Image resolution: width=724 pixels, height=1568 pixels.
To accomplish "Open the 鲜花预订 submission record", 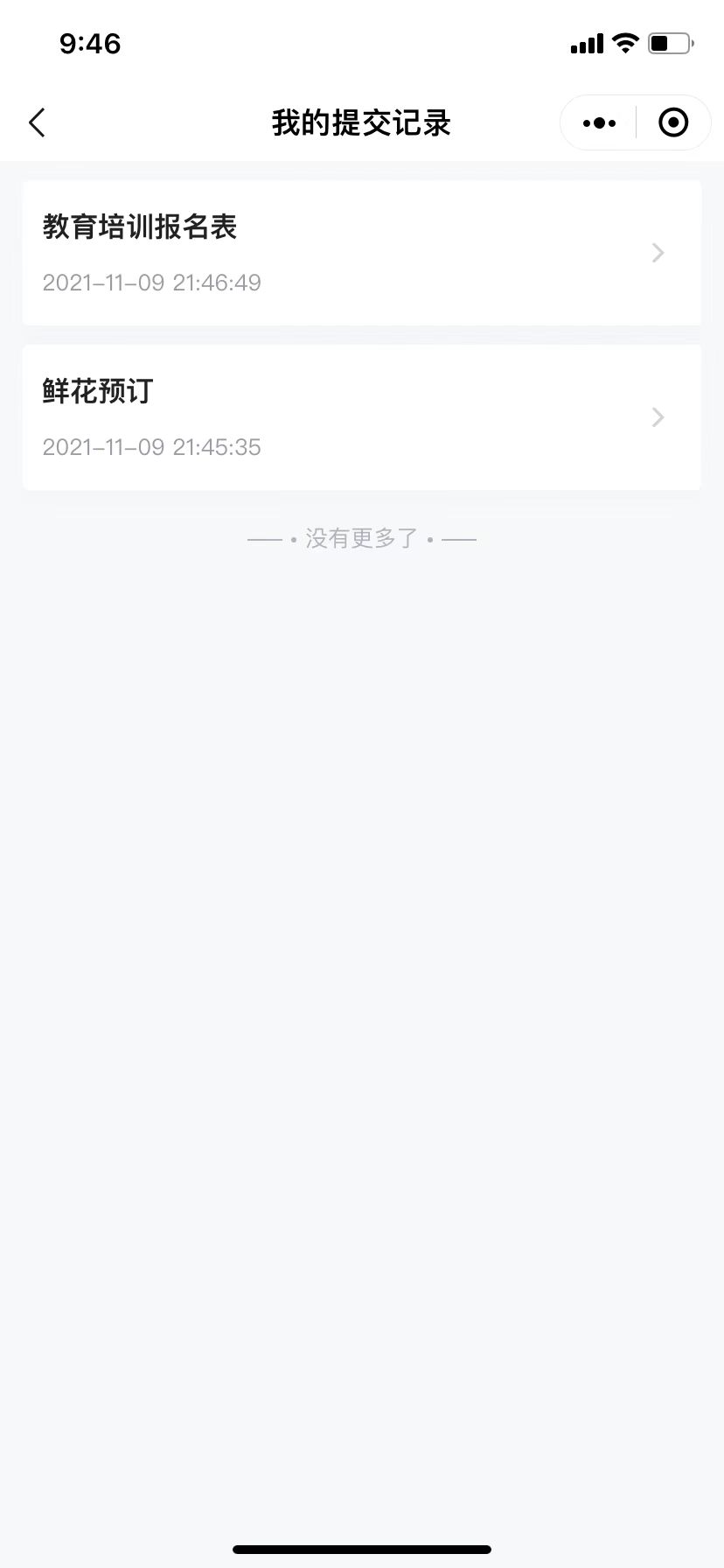I will [x=362, y=417].
